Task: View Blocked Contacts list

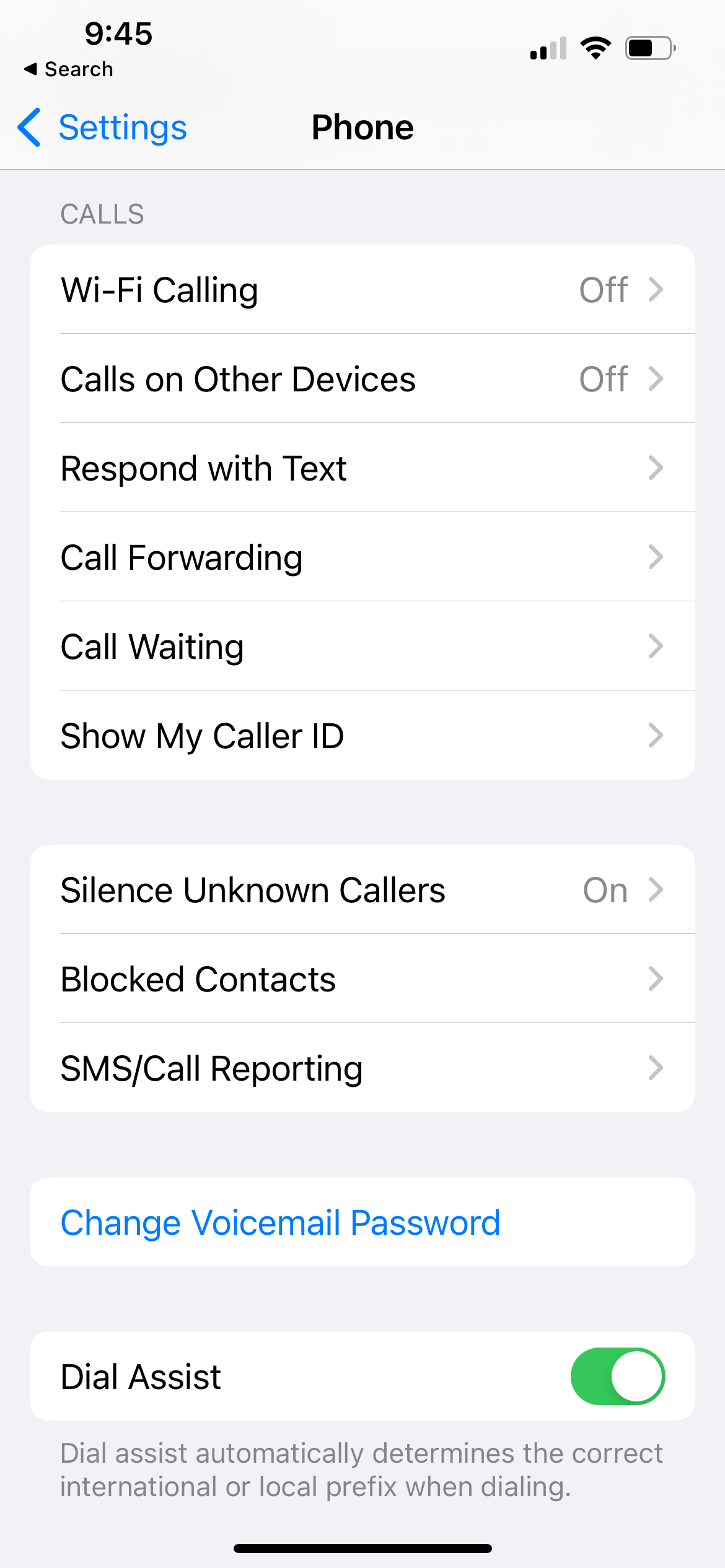Action: click(362, 979)
